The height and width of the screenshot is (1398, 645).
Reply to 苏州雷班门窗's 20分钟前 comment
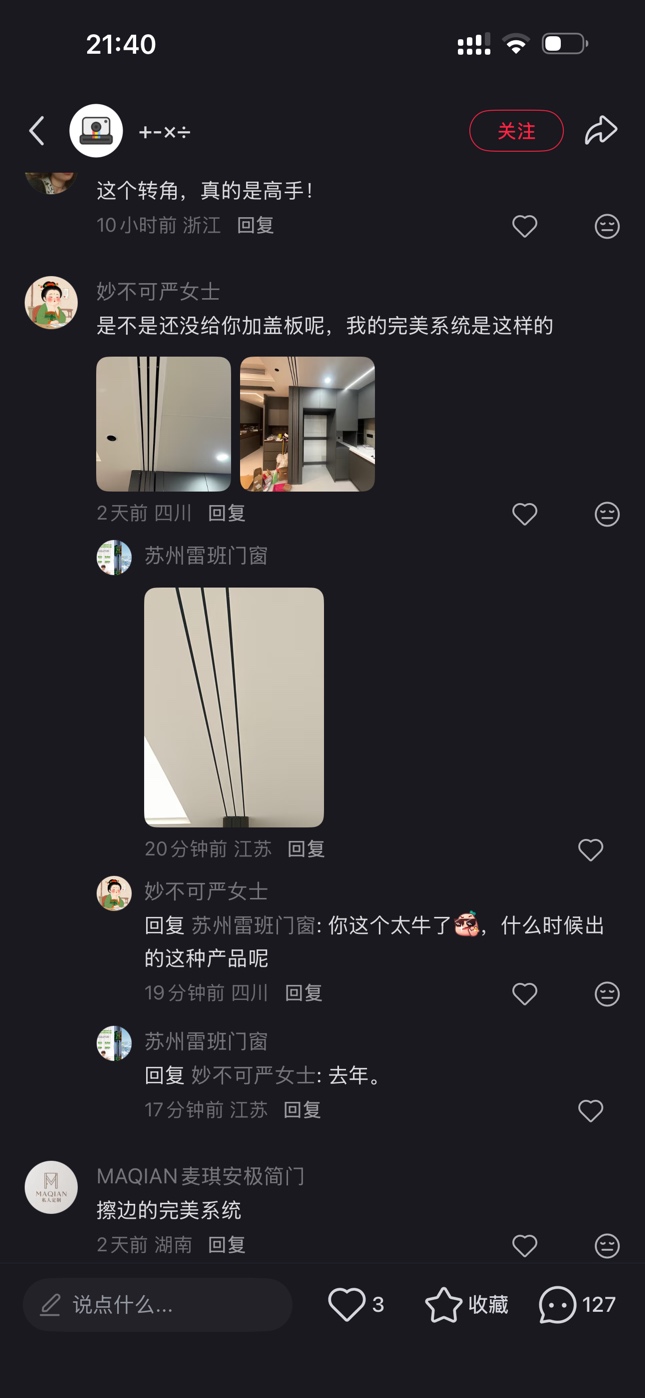[306, 849]
